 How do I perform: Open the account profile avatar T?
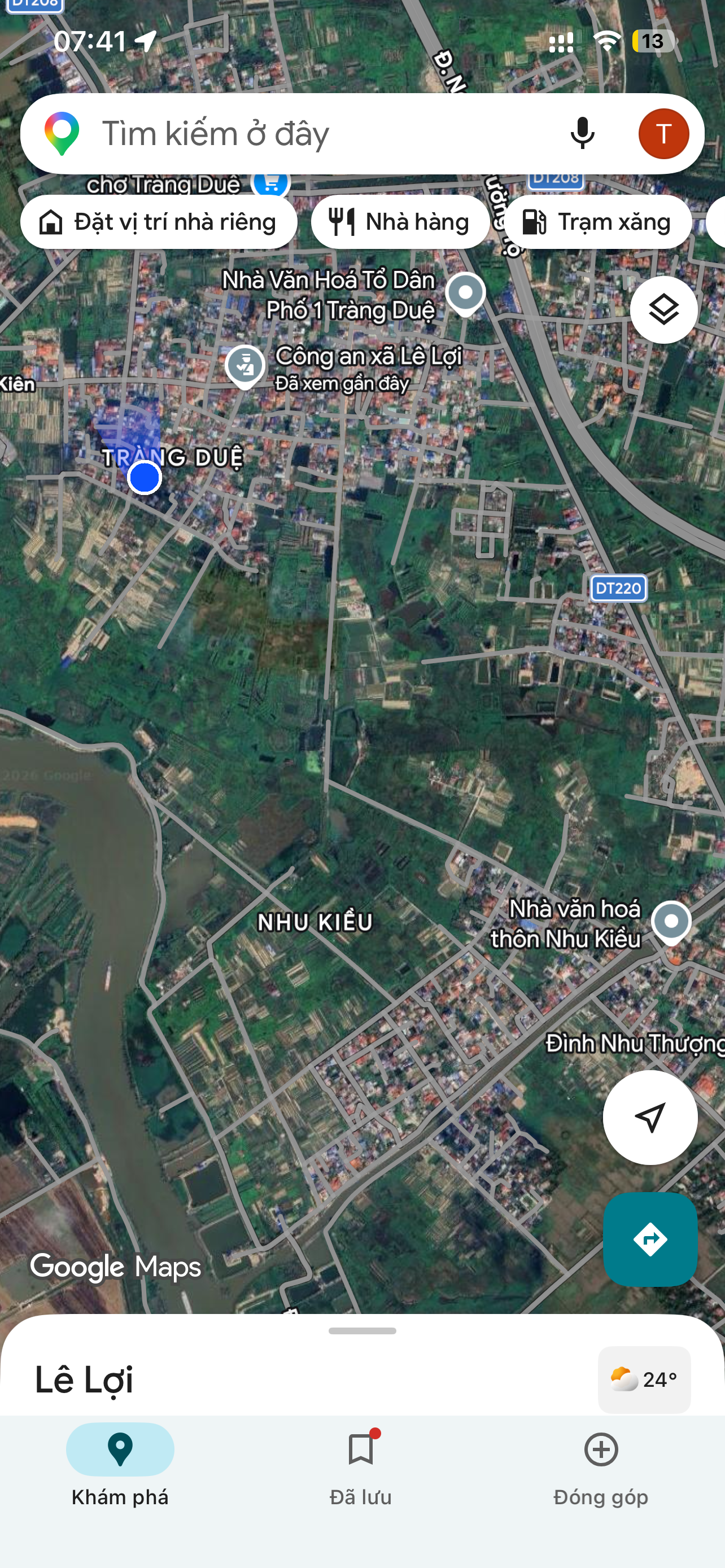click(663, 134)
